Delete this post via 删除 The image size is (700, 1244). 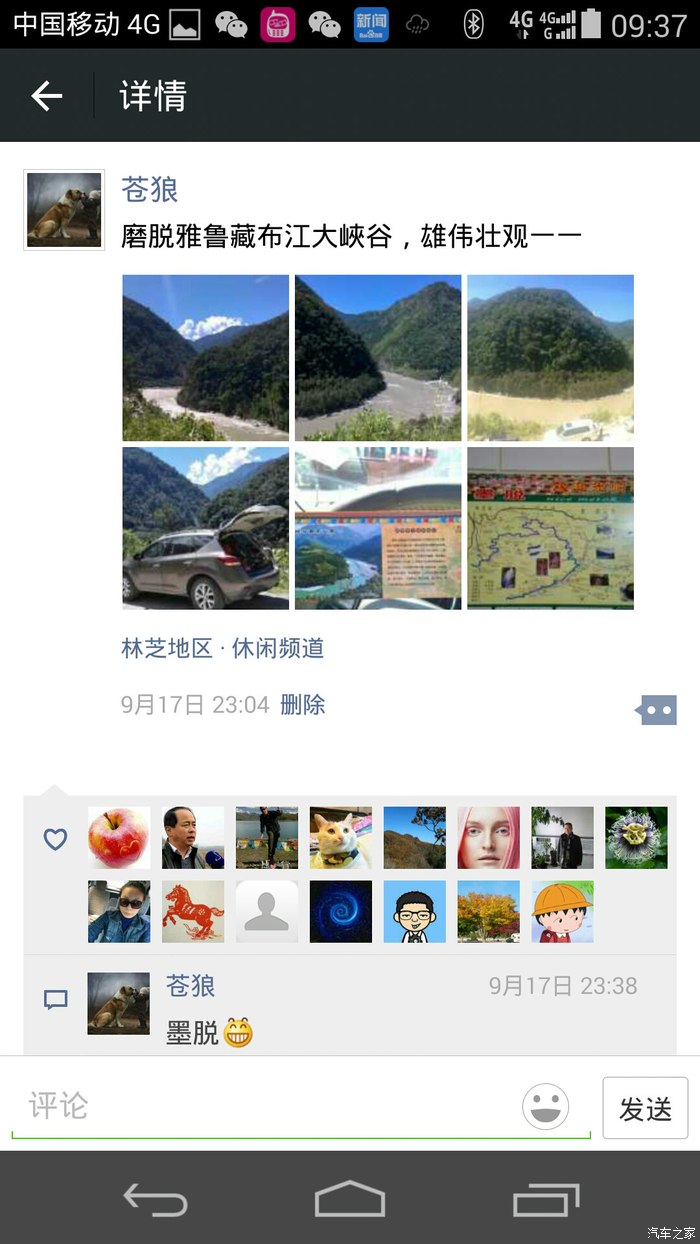click(x=302, y=705)
